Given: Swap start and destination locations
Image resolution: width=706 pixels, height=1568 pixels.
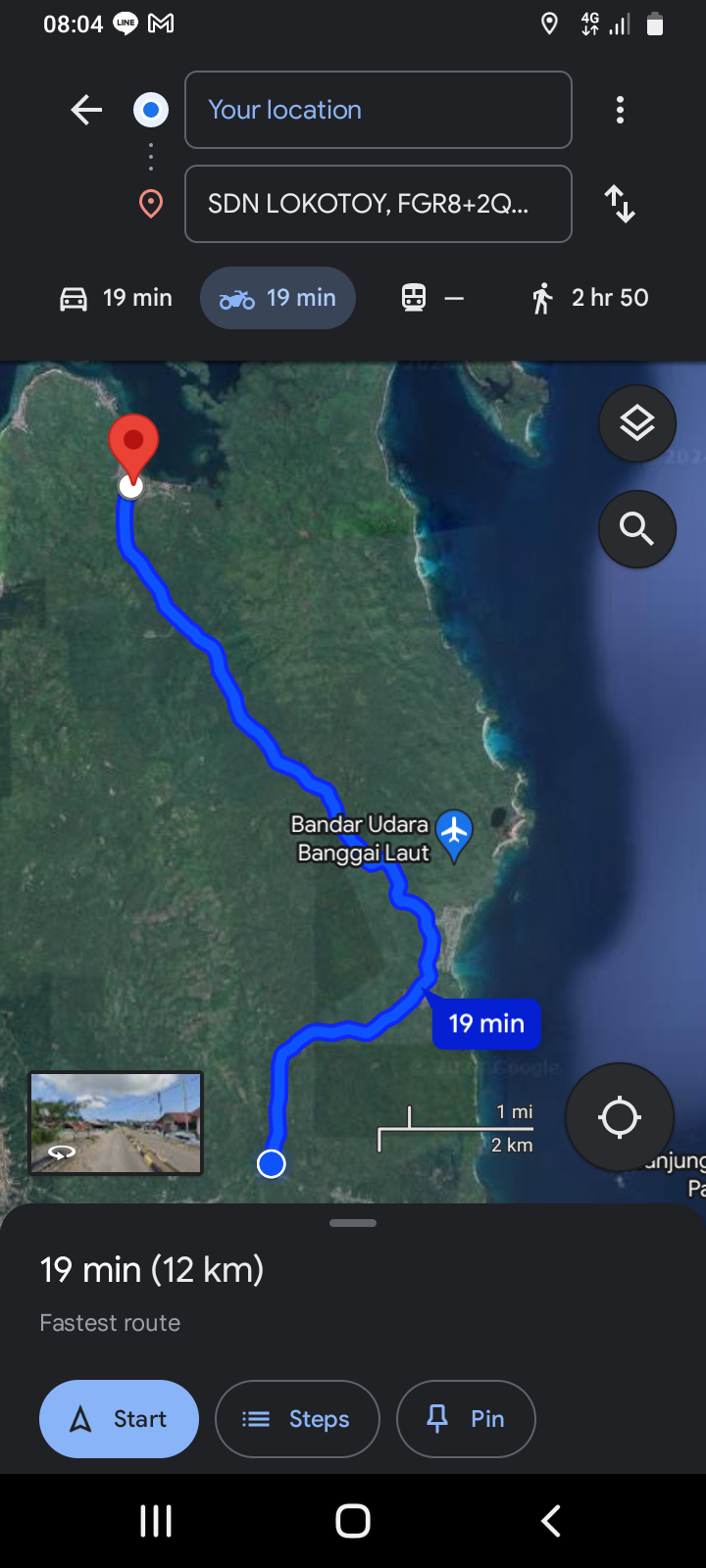Looking at the screenshot, I should click(x=620, y=204).
